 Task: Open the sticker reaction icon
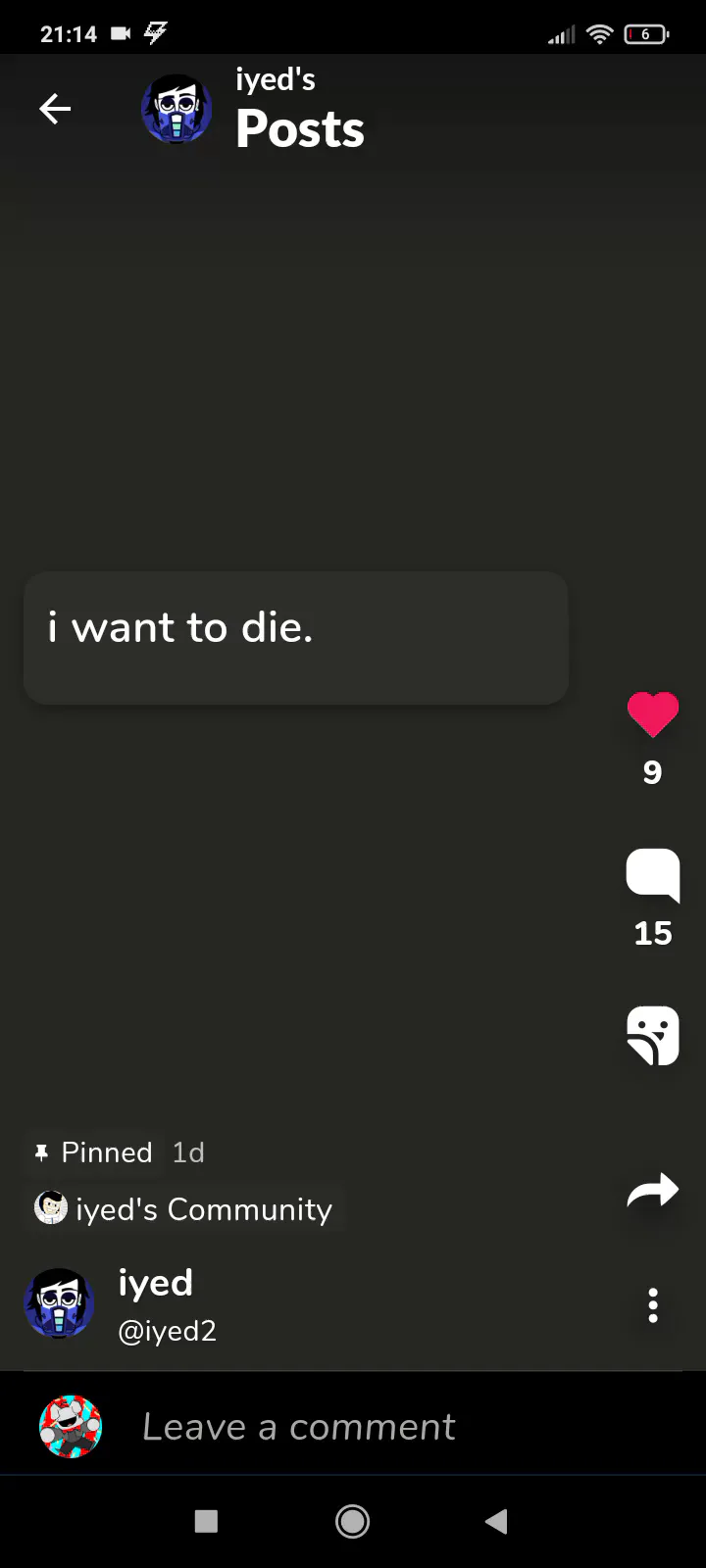tap(653, 1035)
